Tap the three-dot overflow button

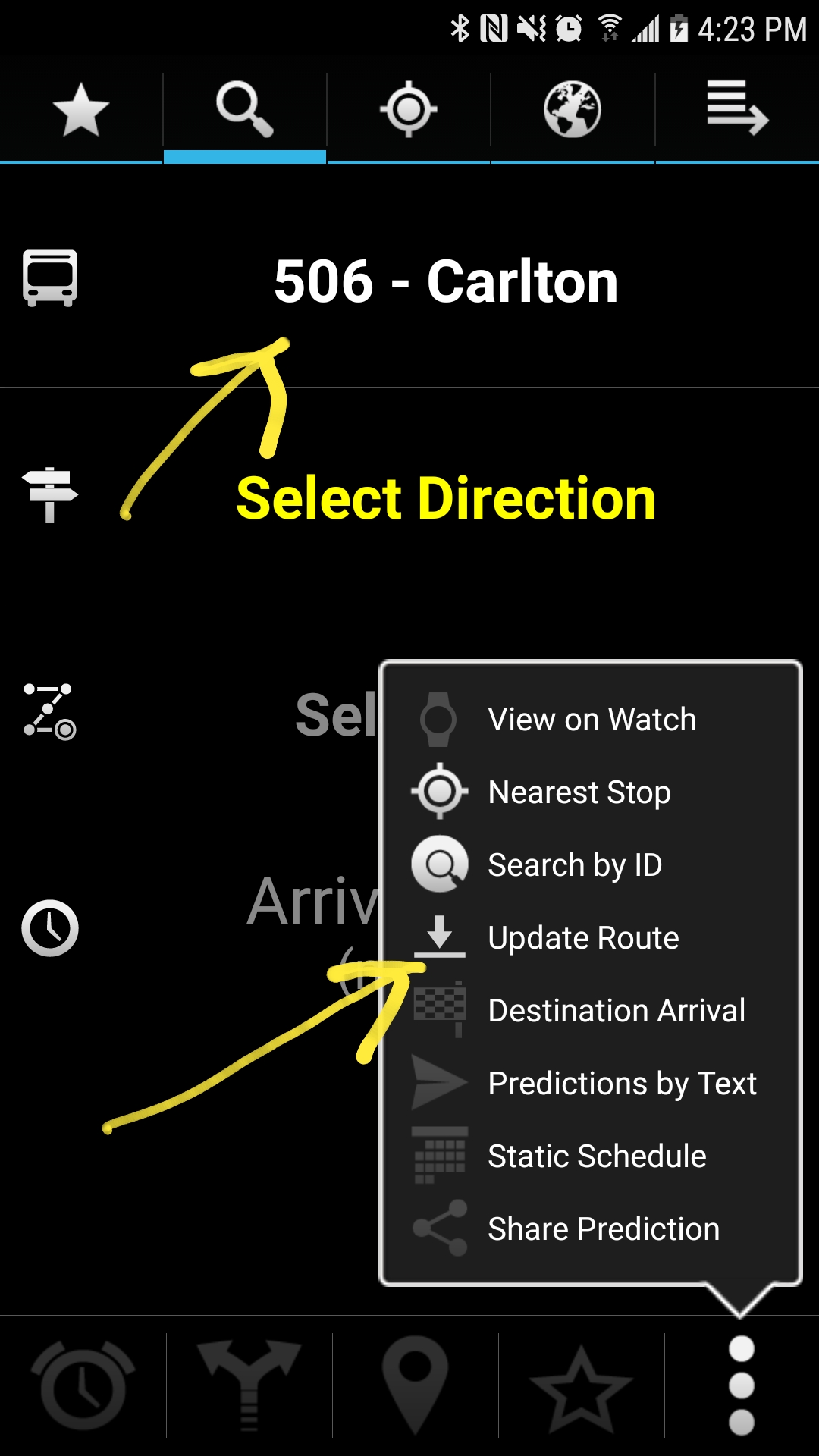pos(741,1385)
